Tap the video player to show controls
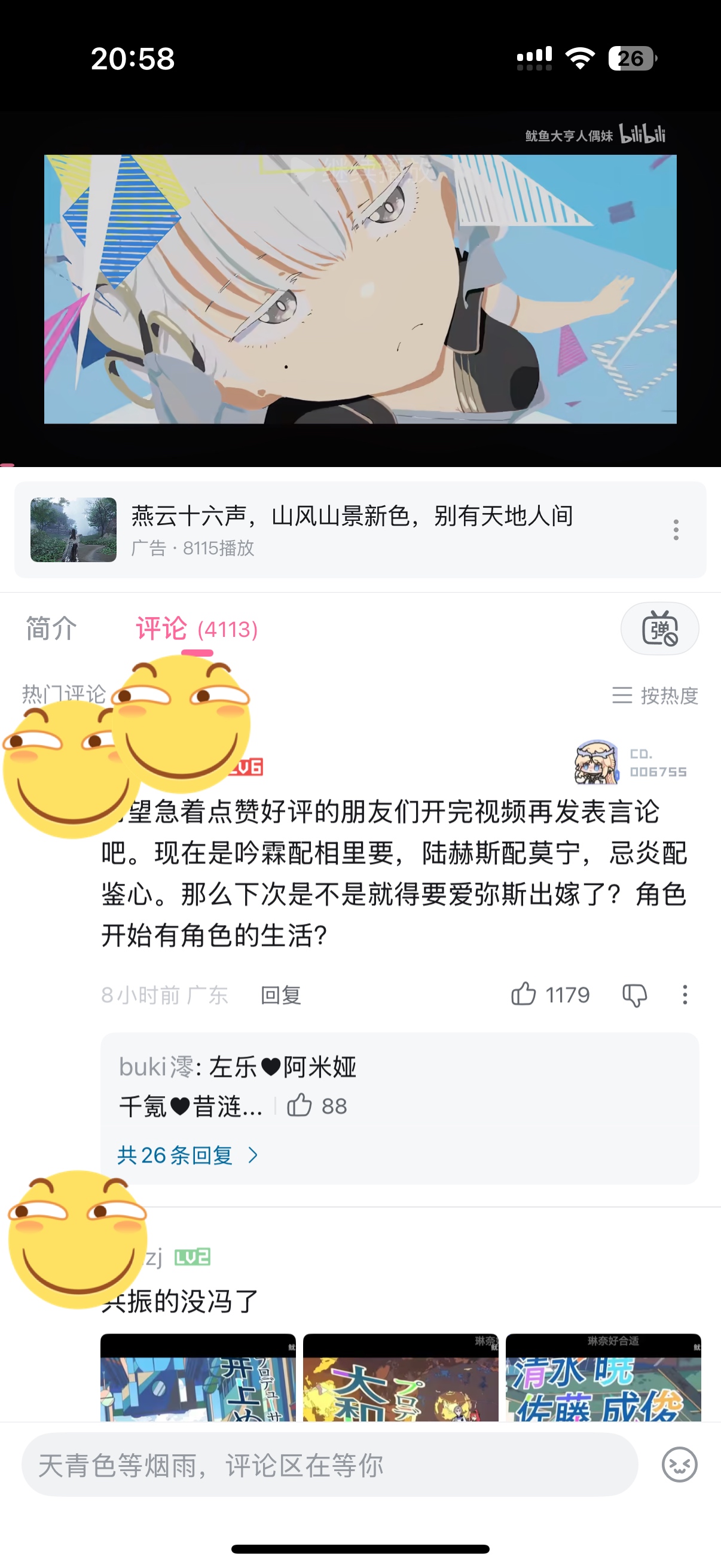The width and height of the screenshot is (721, 1568). coord(360,289)
